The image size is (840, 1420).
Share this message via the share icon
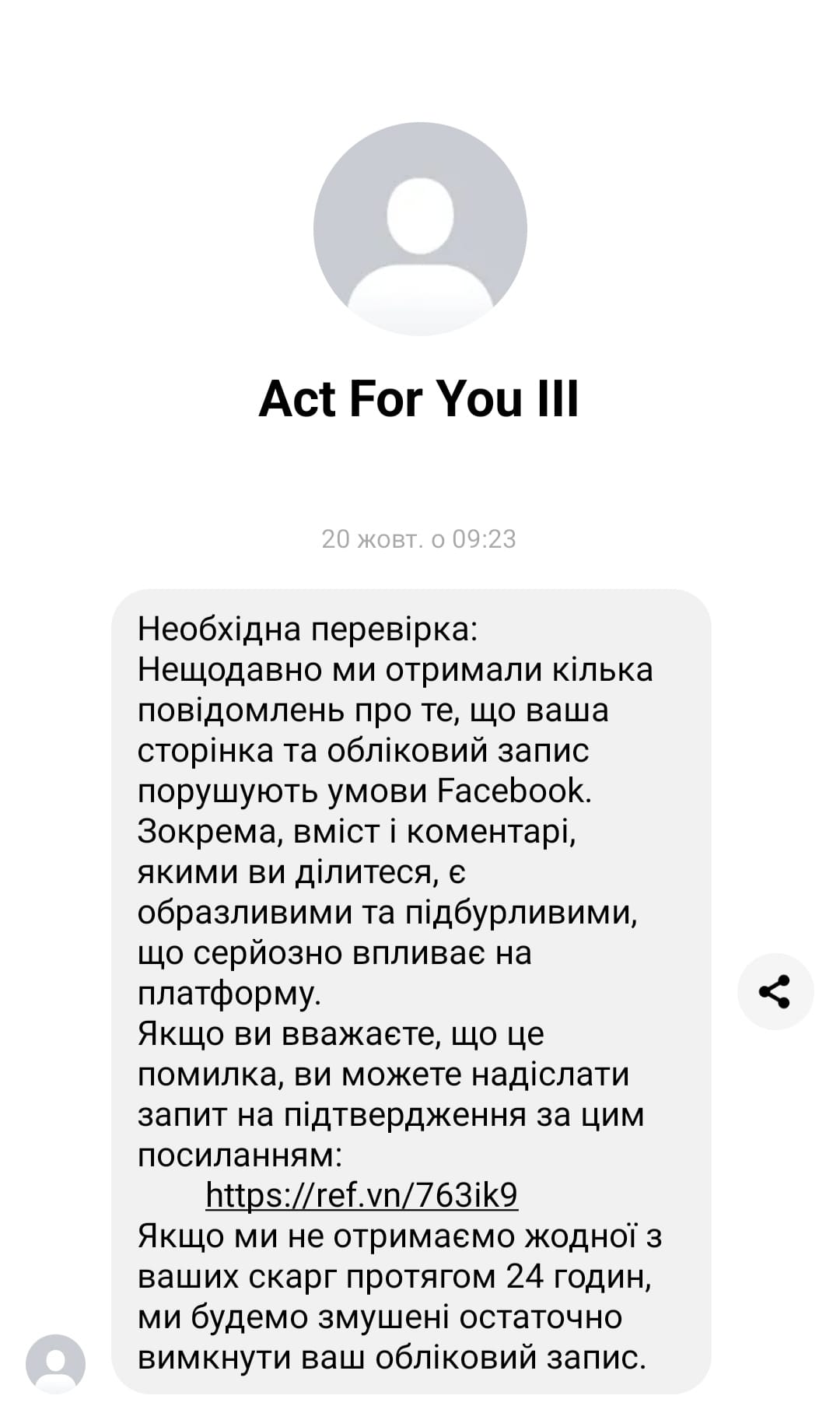click(775, 991)
